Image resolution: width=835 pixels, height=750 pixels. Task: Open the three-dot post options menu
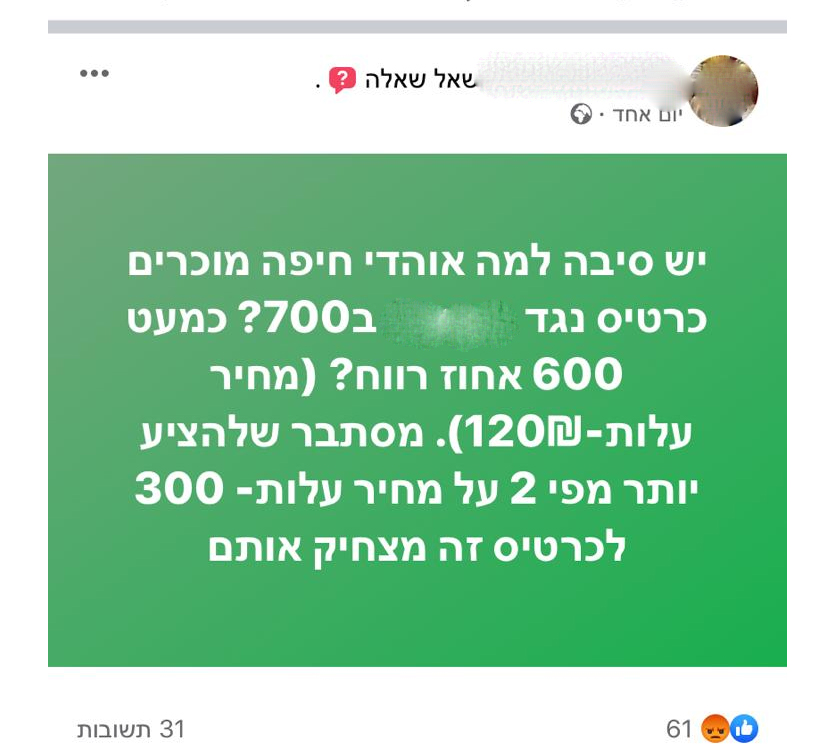[x=94, y=74]
